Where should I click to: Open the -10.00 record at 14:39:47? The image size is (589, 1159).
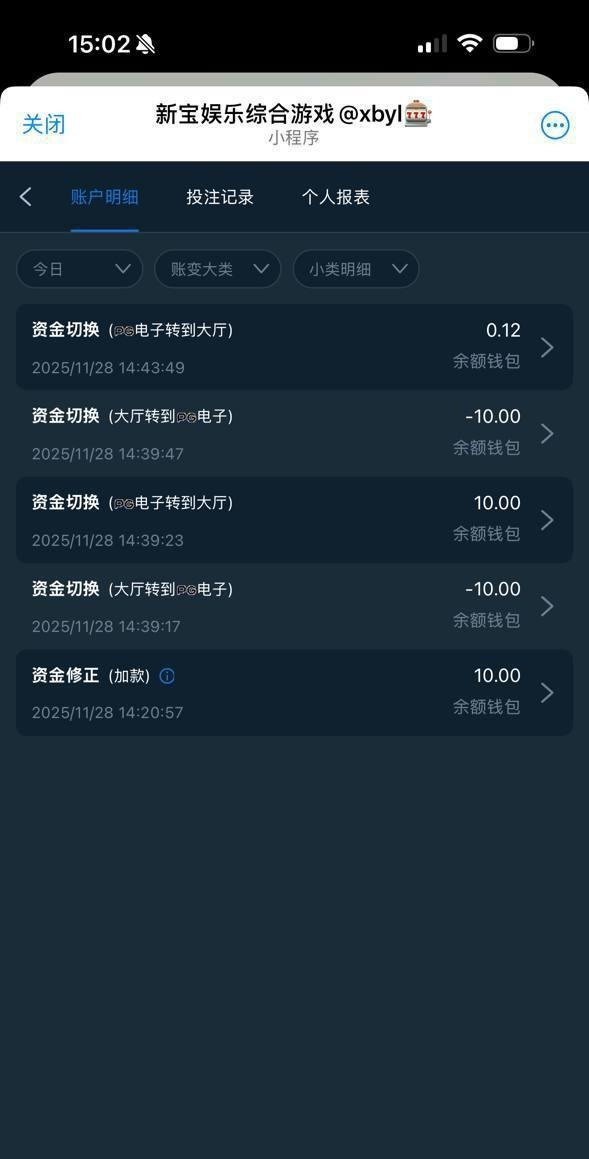pyautogui.click(x=294, y=433)
